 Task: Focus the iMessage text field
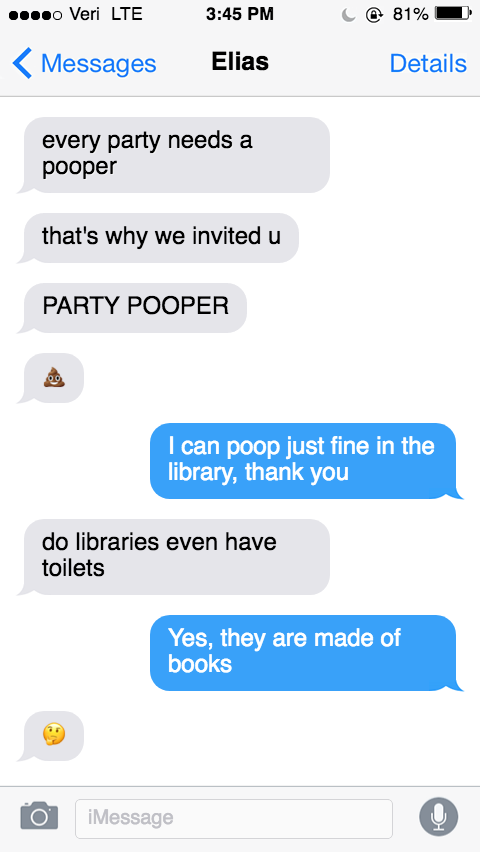pyautogui.click(x=234, y=818)
